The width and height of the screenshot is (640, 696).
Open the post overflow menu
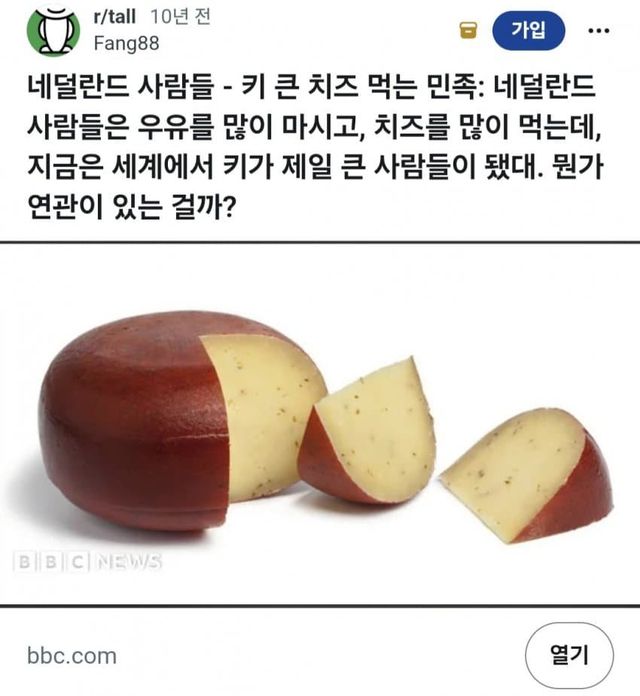pyautogui.click(x=599, y=30)
